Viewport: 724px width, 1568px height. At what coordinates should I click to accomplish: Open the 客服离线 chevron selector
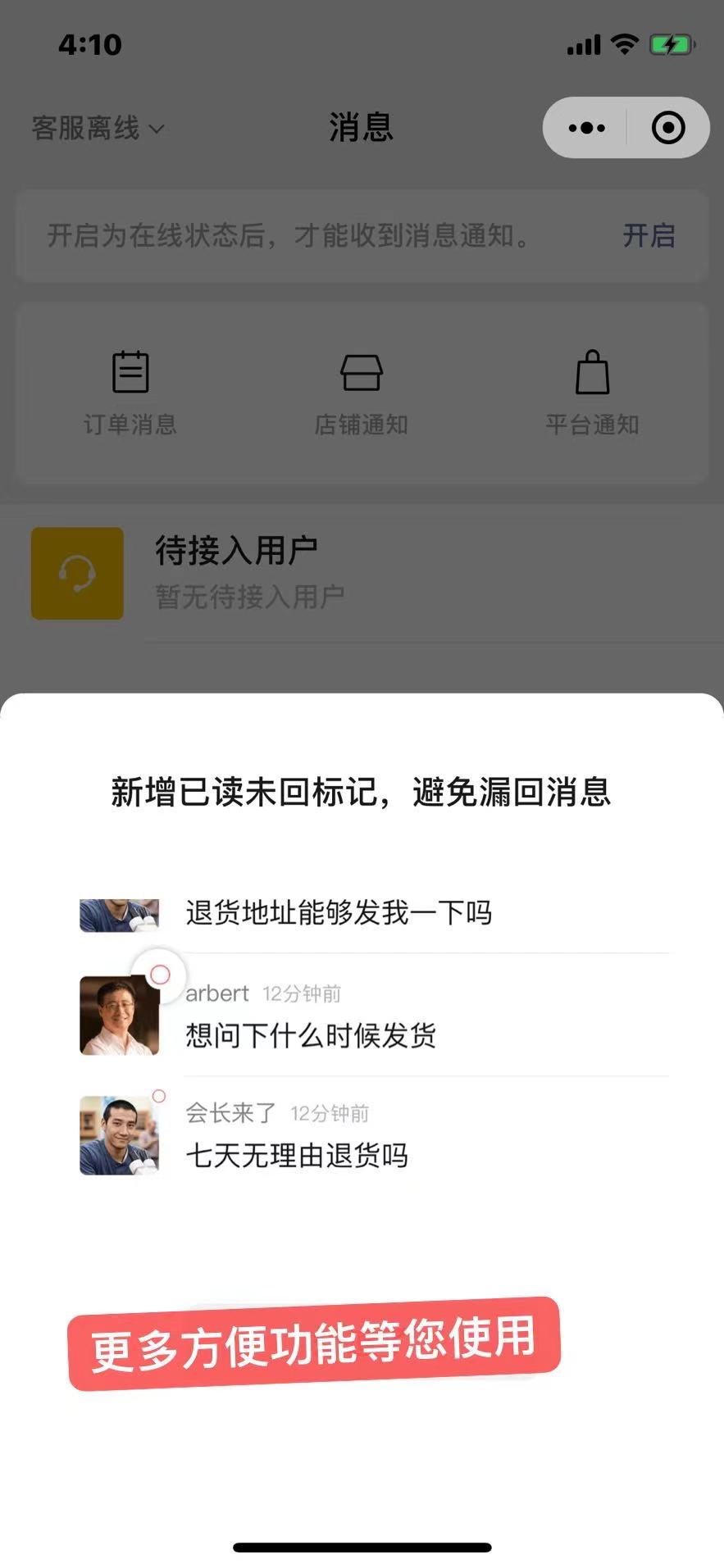[x=159, y=130]
